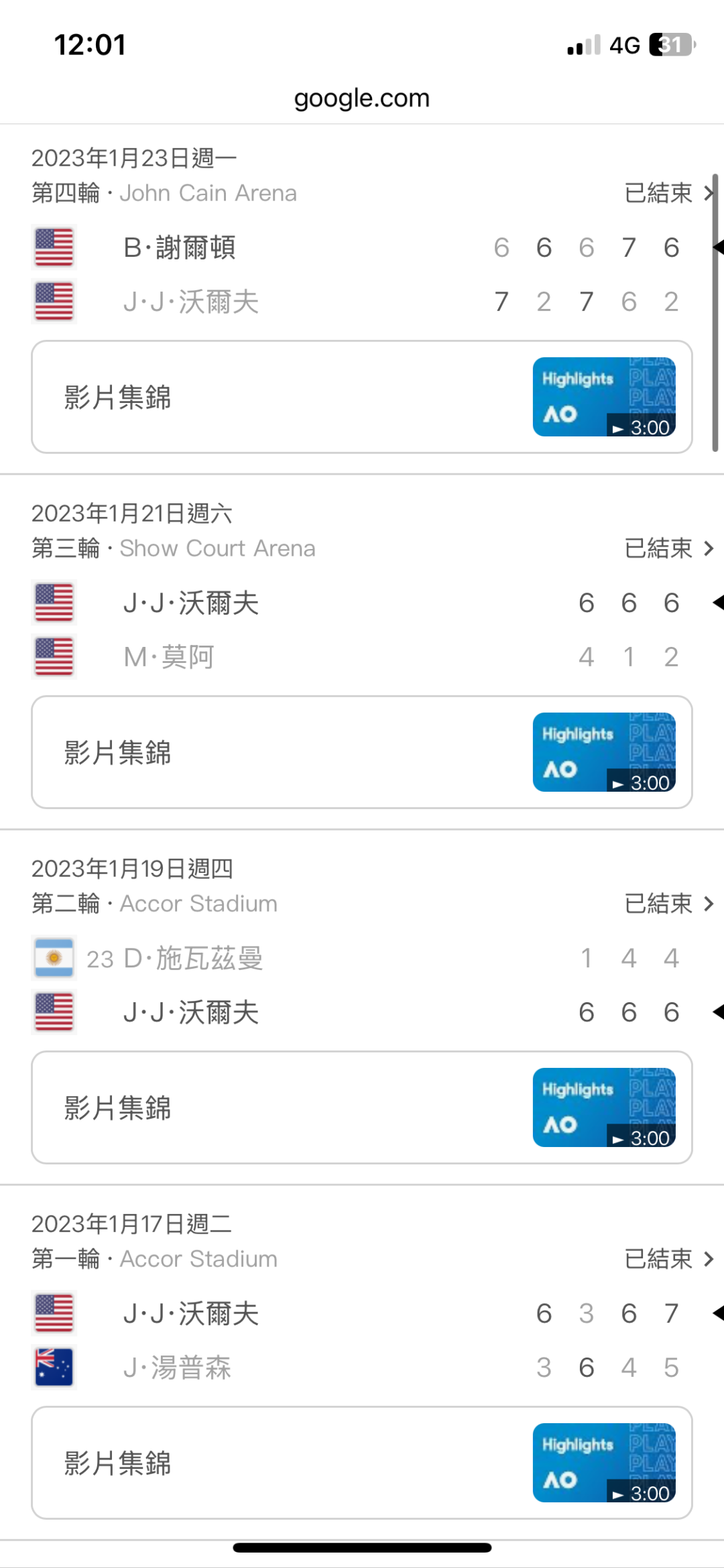Open third round match details at Show Court Arena

click(668, 549)
